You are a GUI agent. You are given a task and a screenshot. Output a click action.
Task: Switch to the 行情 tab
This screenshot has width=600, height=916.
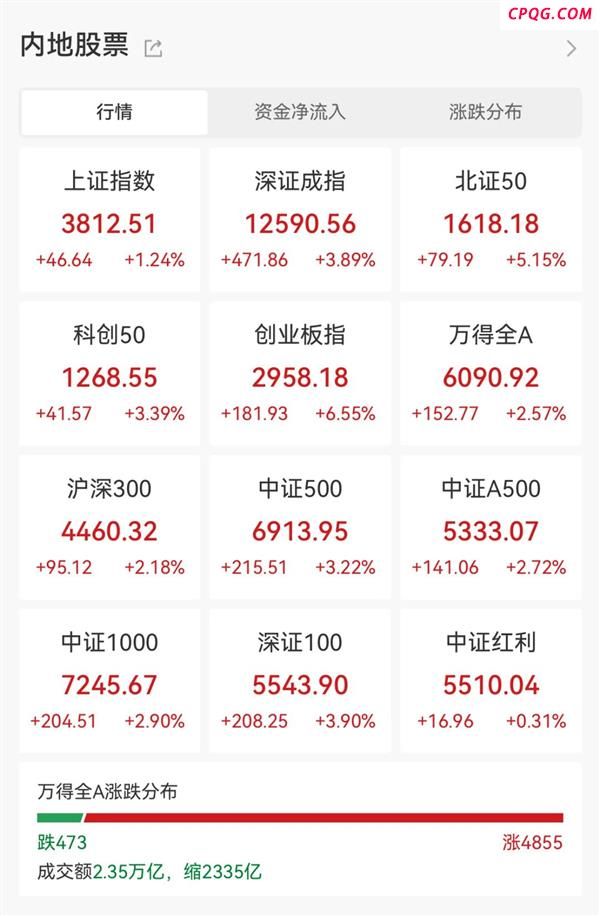tap(114, 112)
